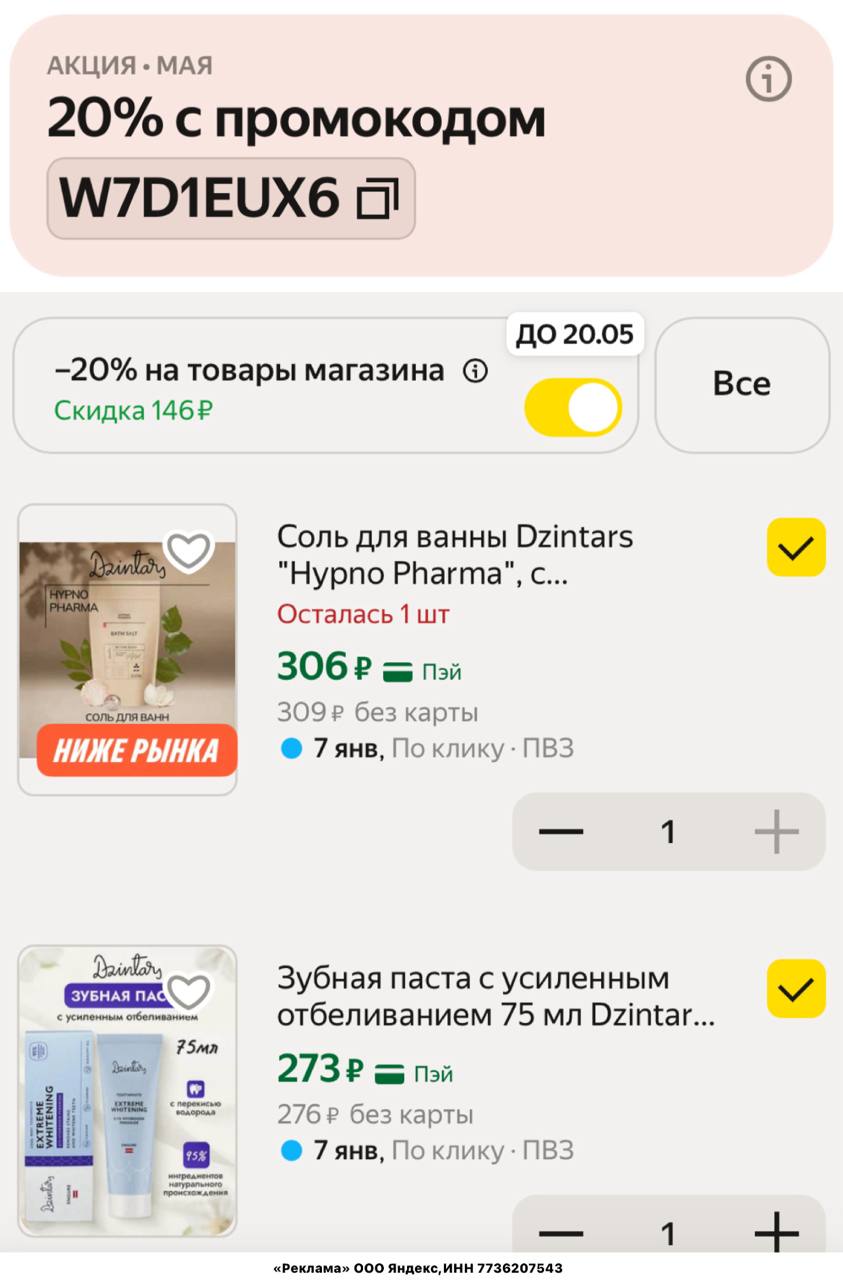This screenshot has height=1280, width=843.
Task: Open the info icon in the promo banner
Action: (x=768, y=79)
